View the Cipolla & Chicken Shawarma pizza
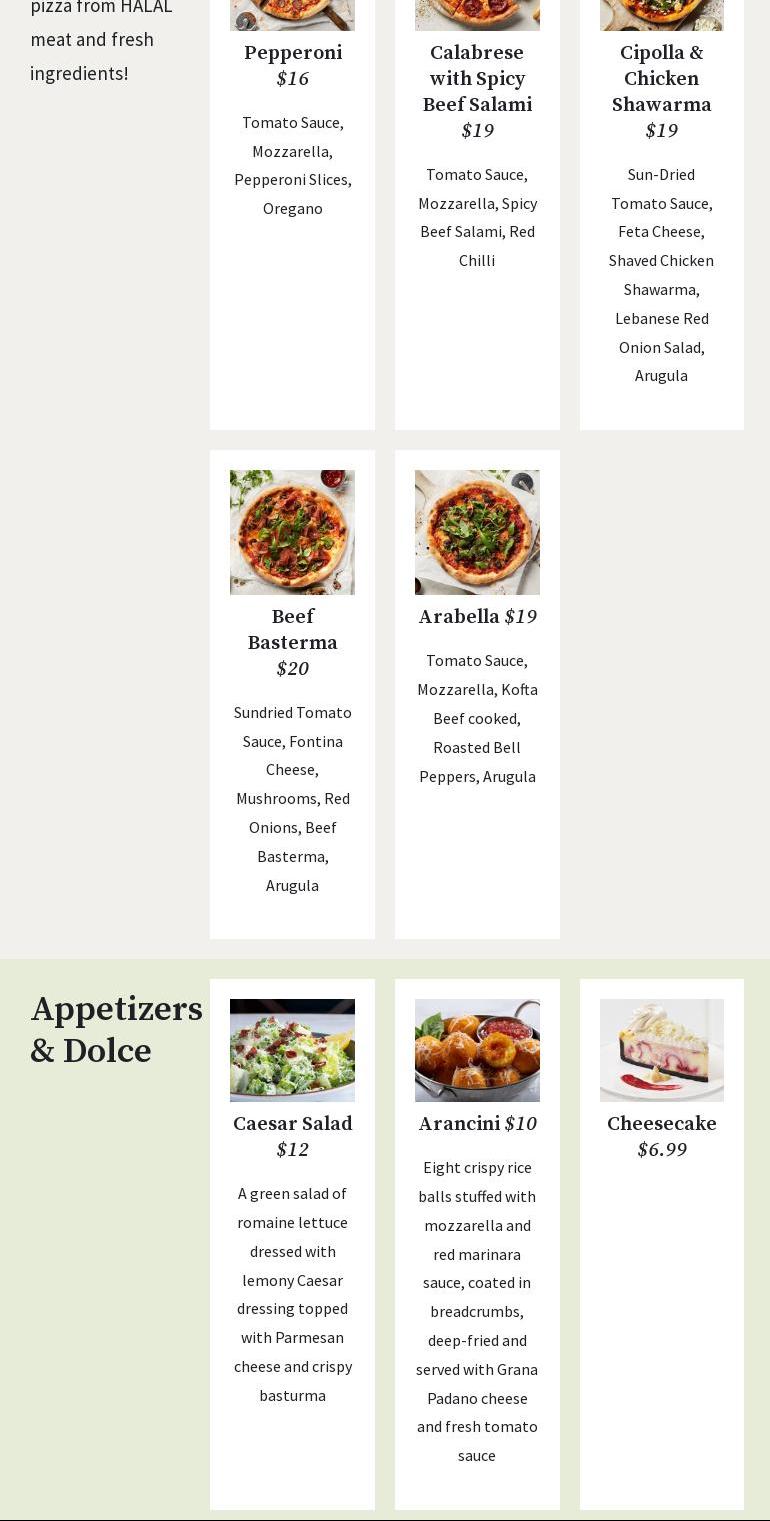Screen dimensions: 770x1521 (661, 79)
